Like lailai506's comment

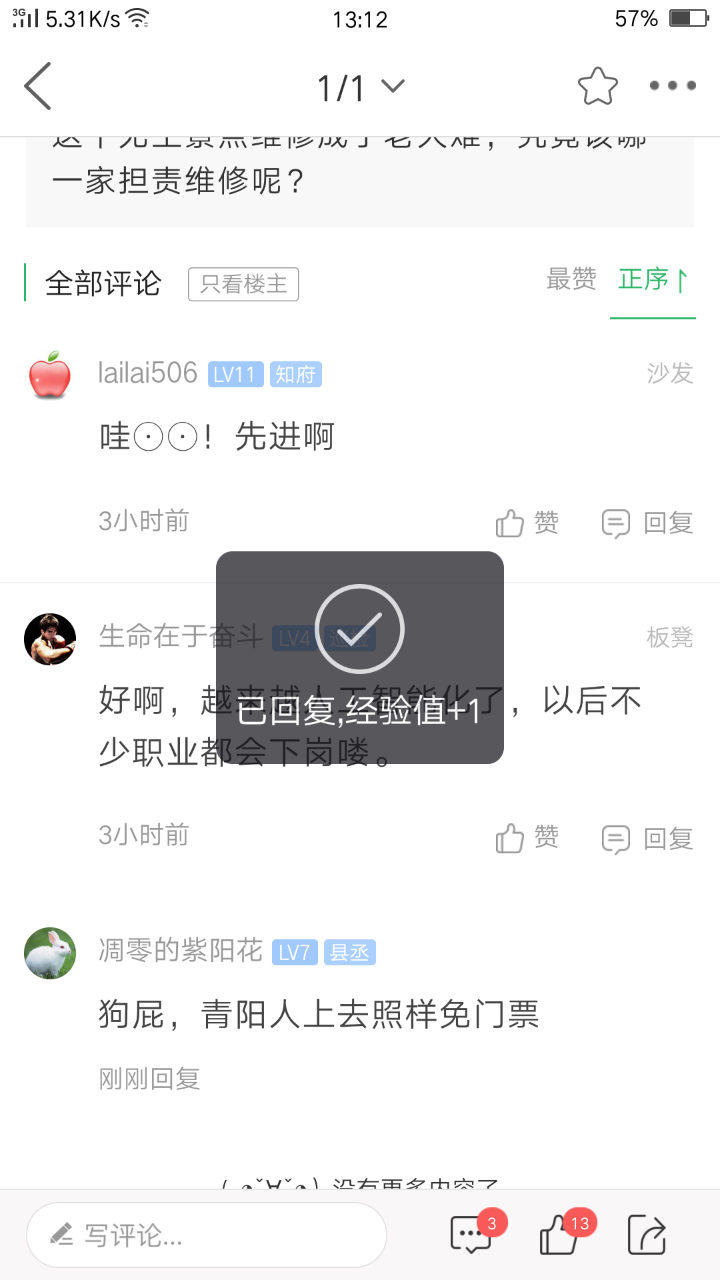coord(527,523)
